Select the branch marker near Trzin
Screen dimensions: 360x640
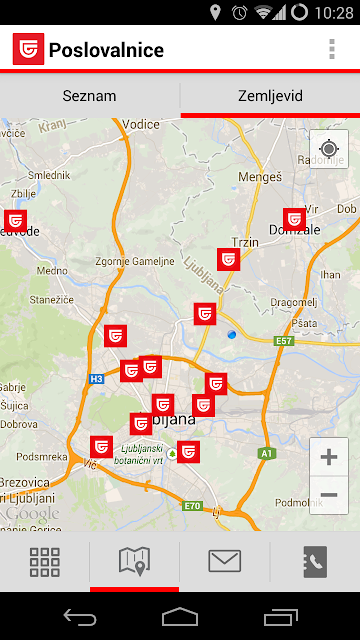[x=228, y=259]
